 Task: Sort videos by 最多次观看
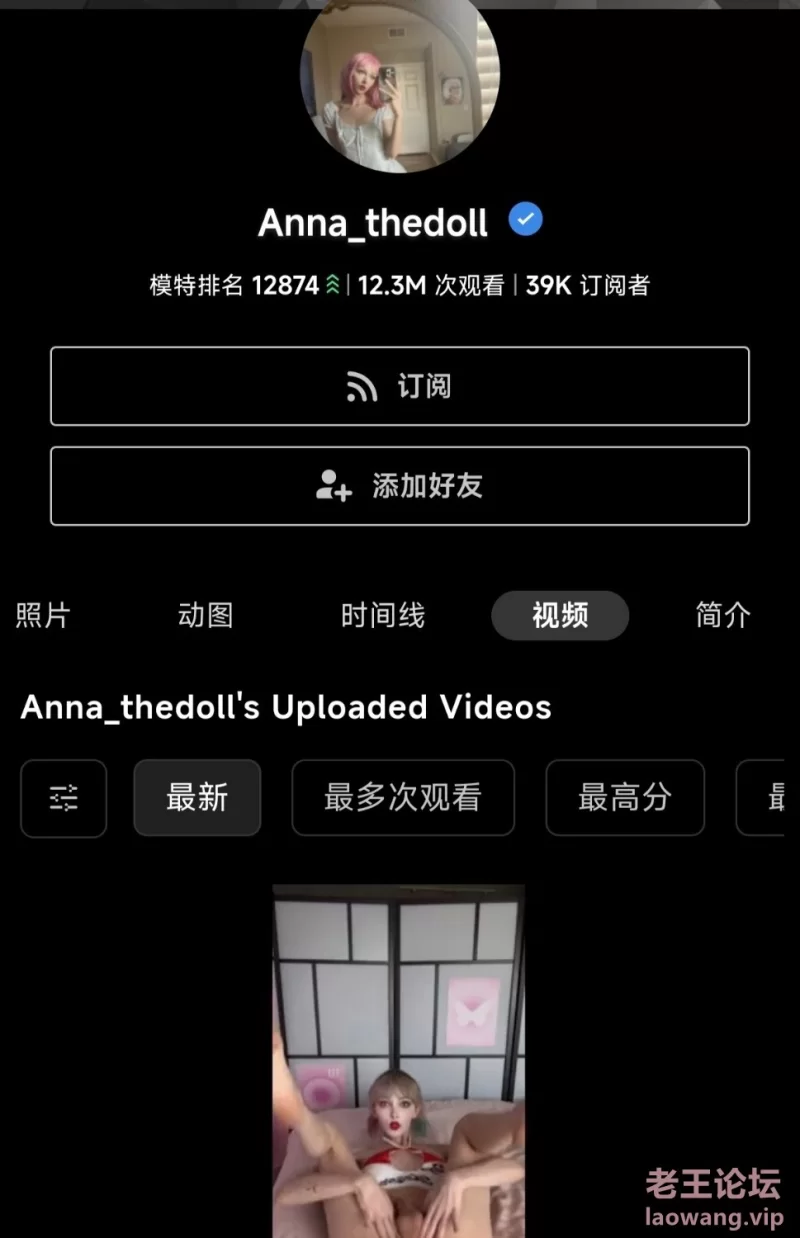pyautogui.click(x=402, y=798)
